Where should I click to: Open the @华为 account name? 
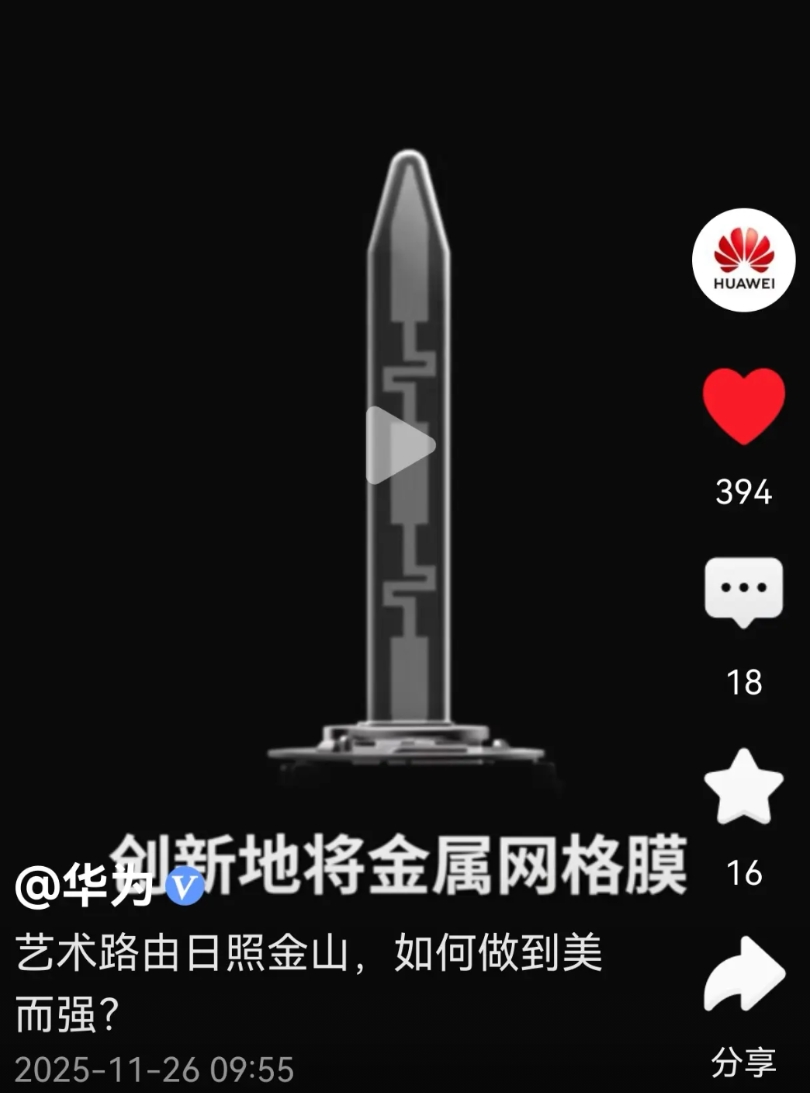click(x=84, y=885)
